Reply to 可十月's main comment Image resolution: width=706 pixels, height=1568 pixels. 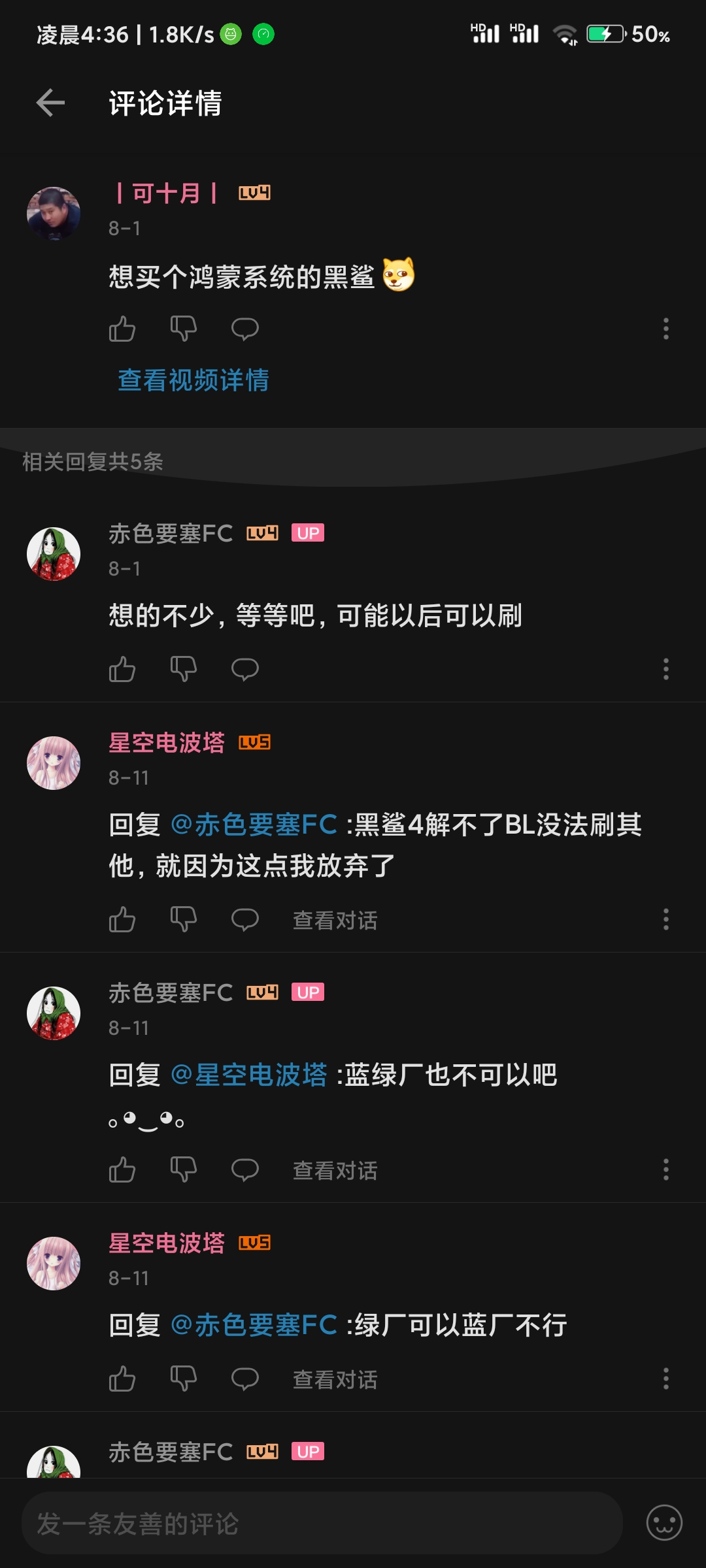(245, 329)
